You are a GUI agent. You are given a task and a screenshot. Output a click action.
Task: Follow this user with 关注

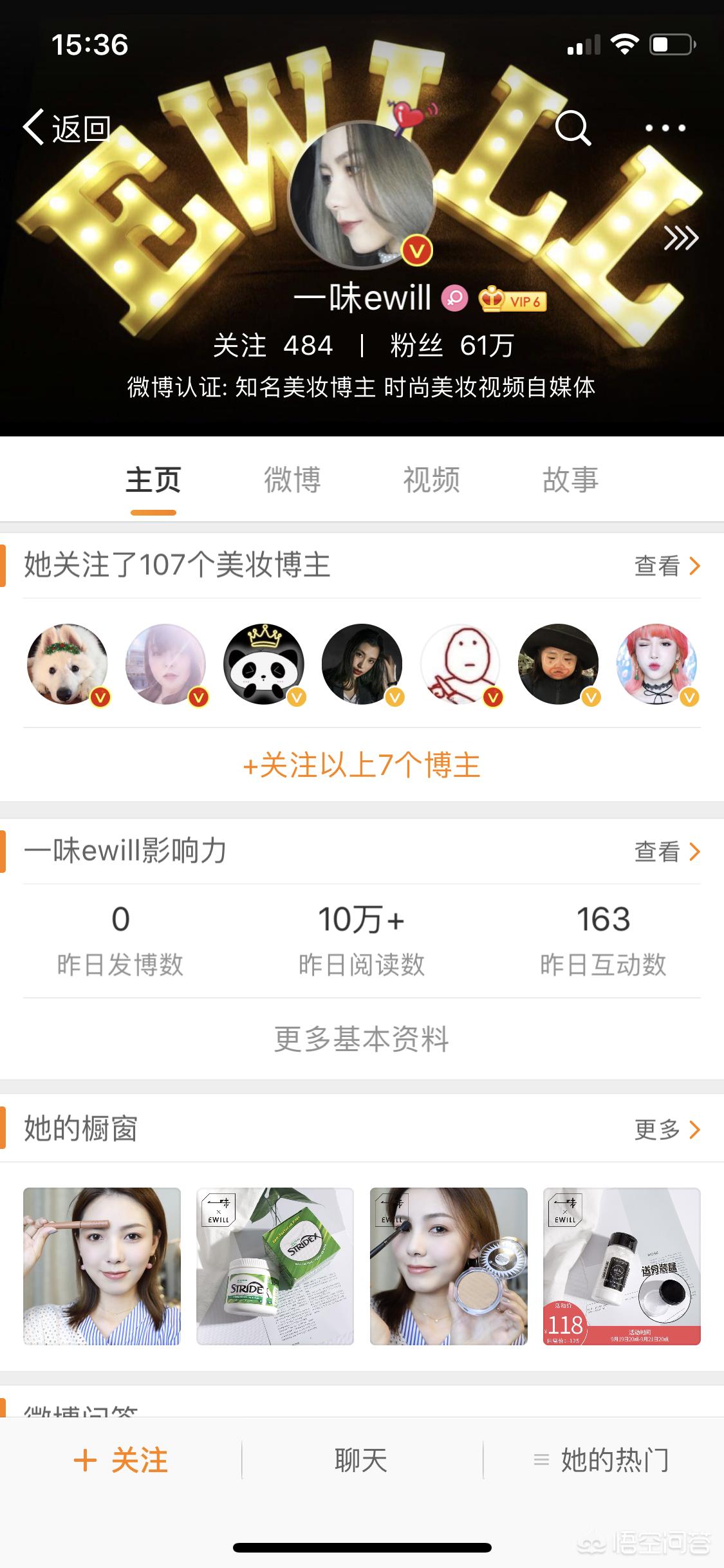point(121,1460)
